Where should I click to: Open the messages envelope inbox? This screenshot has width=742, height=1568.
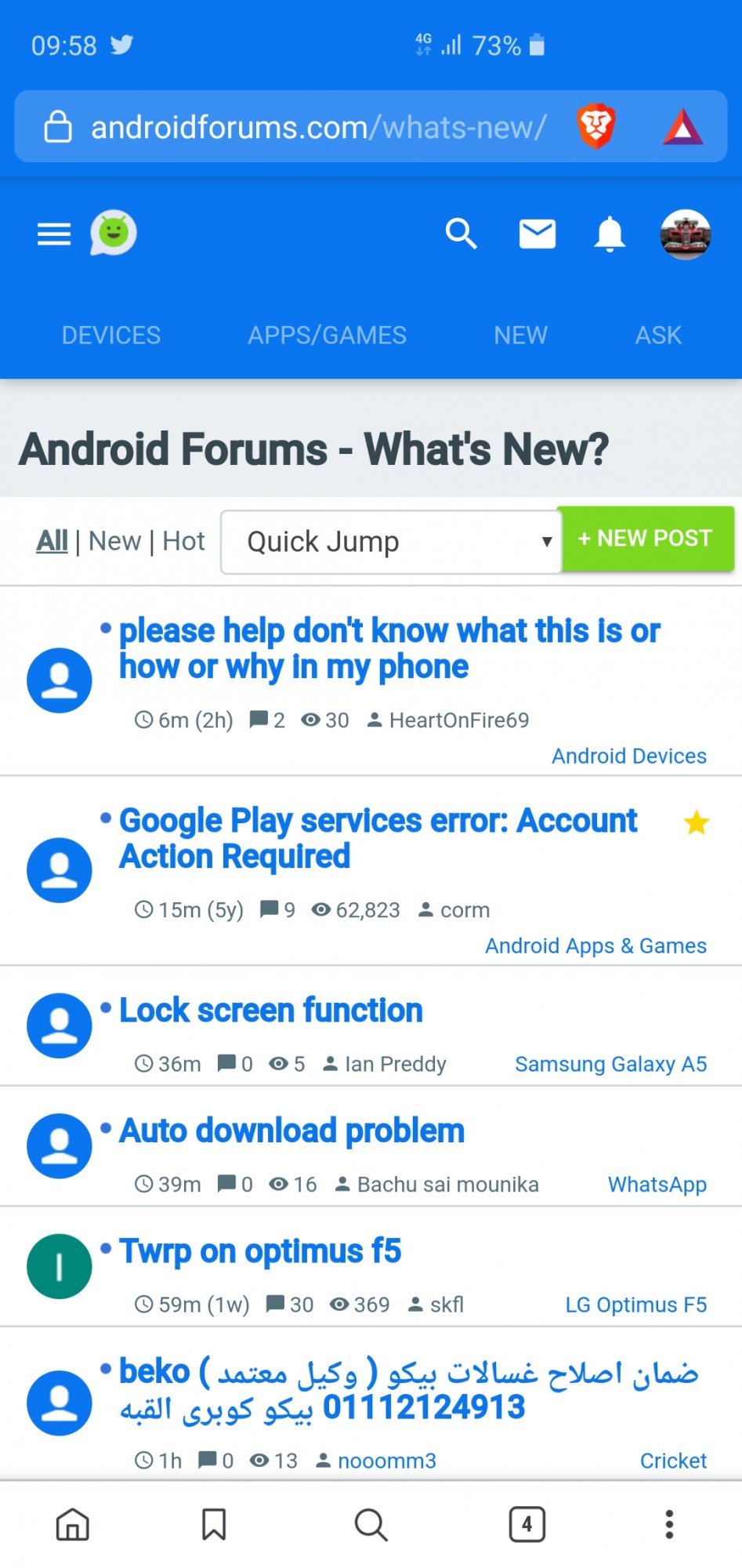(537, 234)
